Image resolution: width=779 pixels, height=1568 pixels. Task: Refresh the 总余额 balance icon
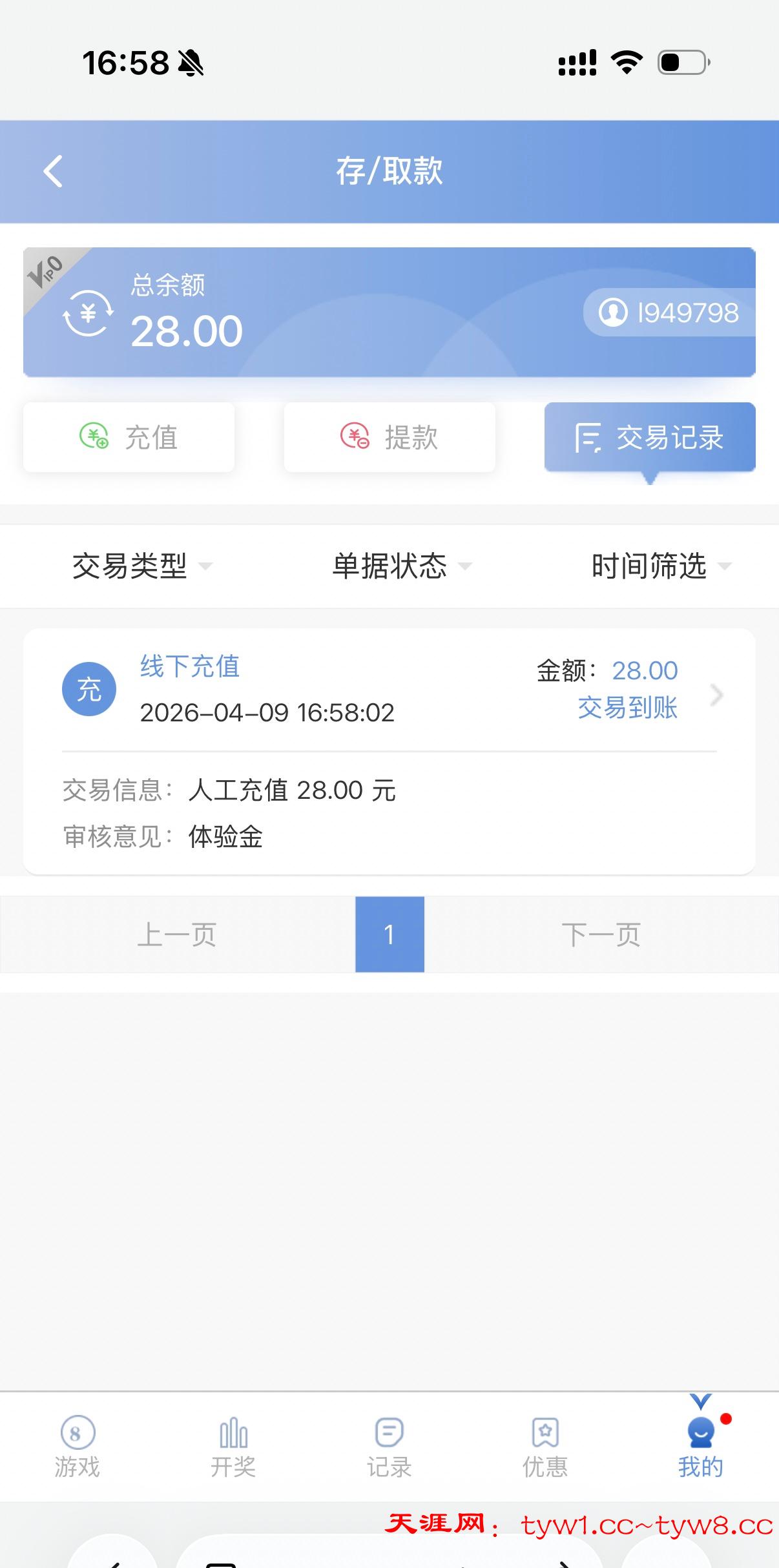pos(88,315)
